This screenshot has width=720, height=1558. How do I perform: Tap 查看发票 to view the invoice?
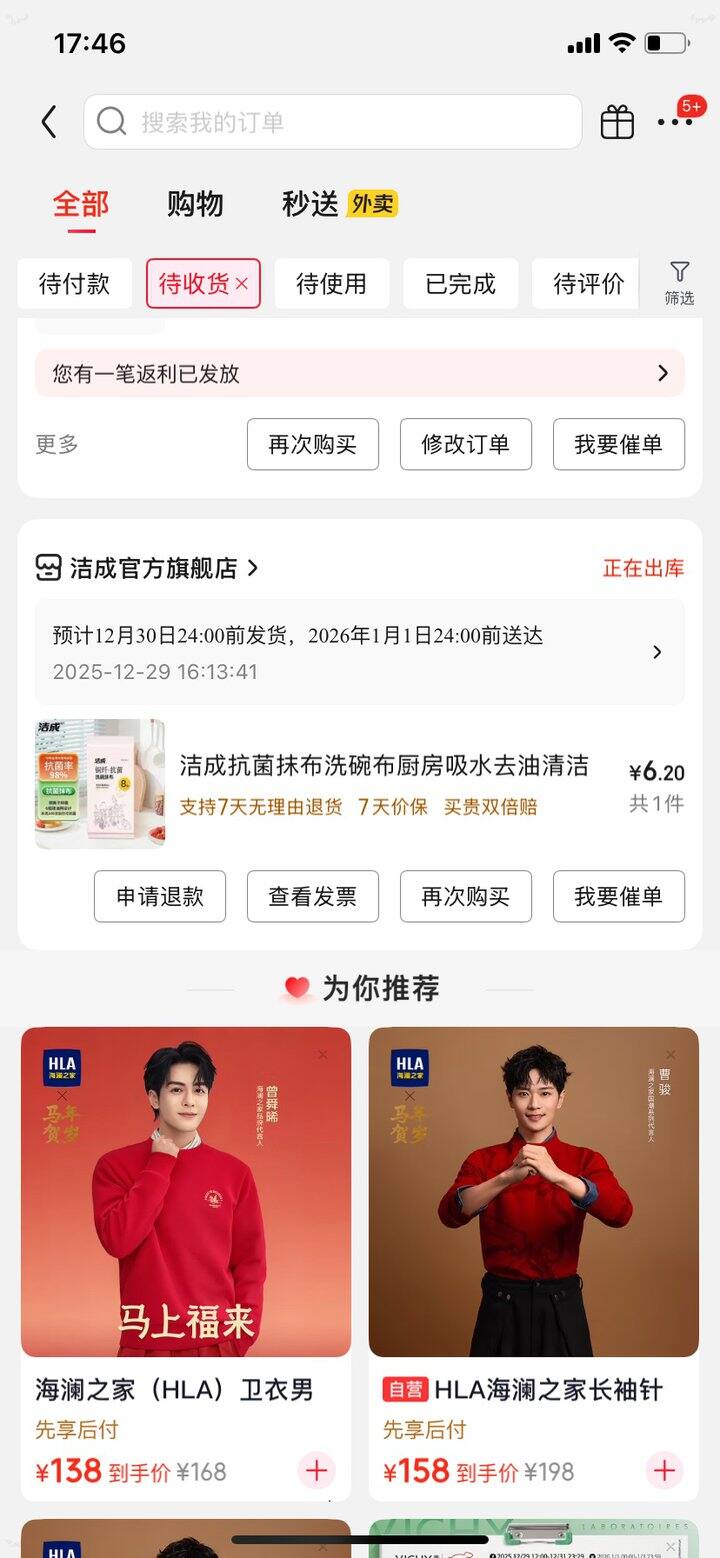pos(312,896)
